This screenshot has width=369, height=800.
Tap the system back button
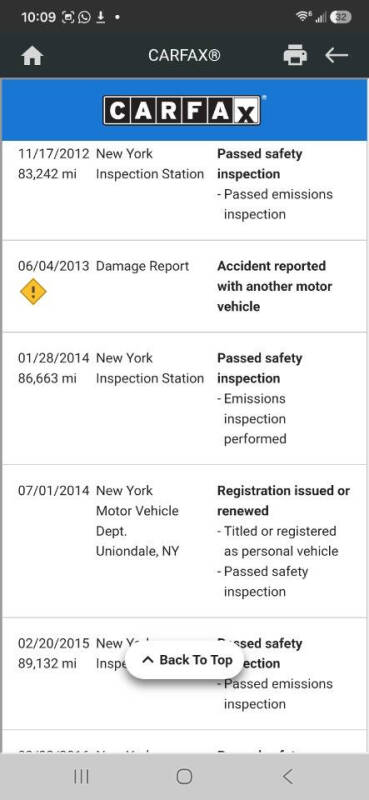[288, 777]
